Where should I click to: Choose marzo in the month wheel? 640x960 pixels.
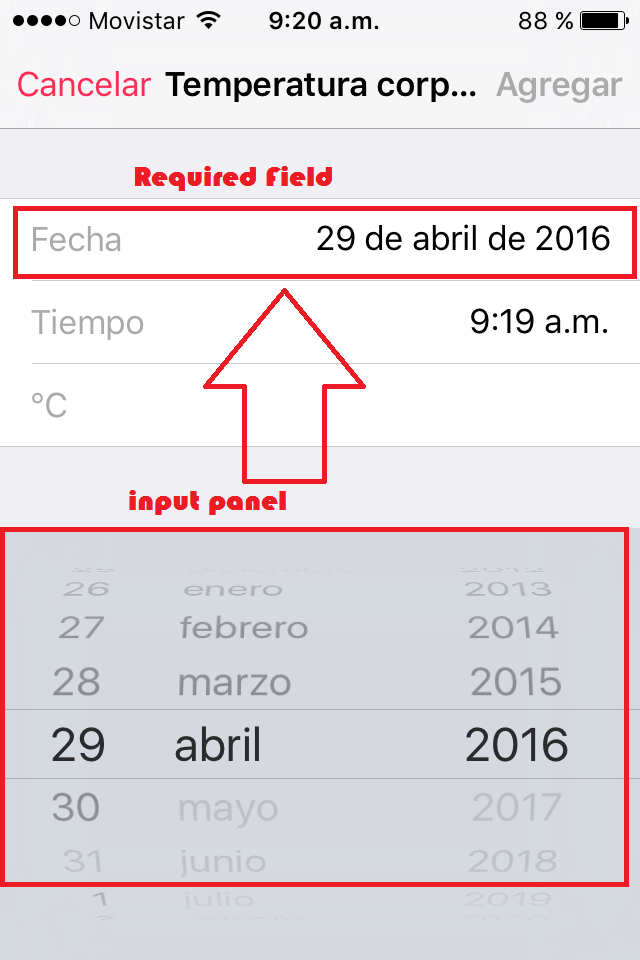click(234, 683)
